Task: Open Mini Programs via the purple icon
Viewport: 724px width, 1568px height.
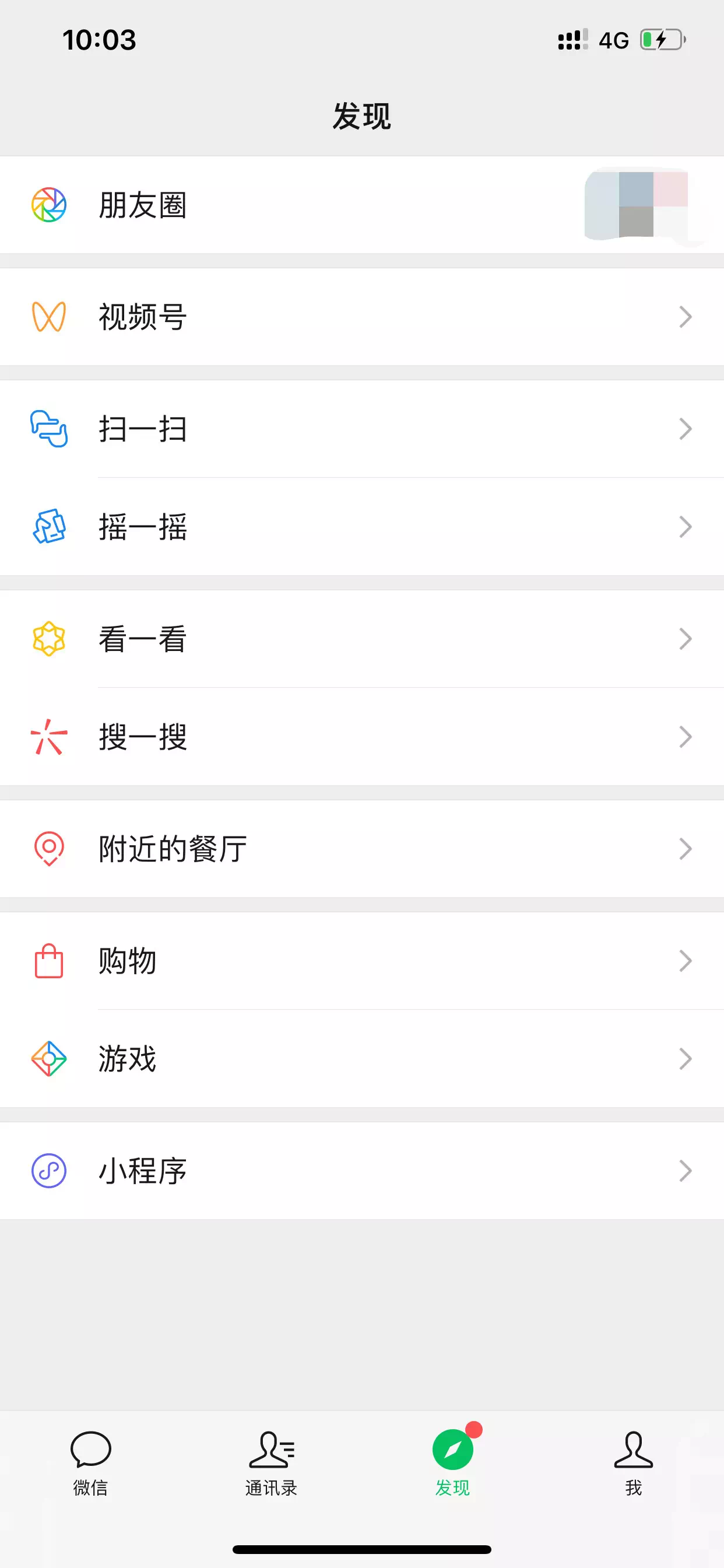Action: [x=50, y=1170]
